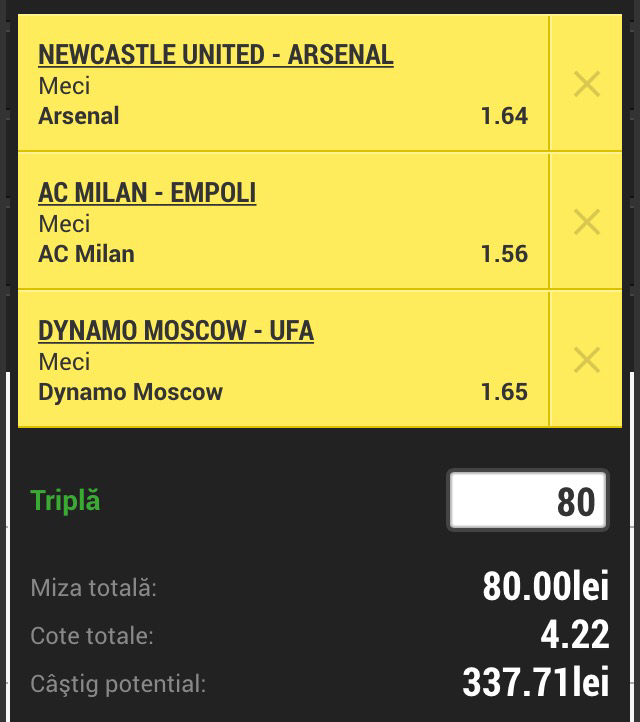This screenshot has height=722, width=640.
Task: Remove the Newcastle United - Arsenal selection
Action: coord(586,84)
